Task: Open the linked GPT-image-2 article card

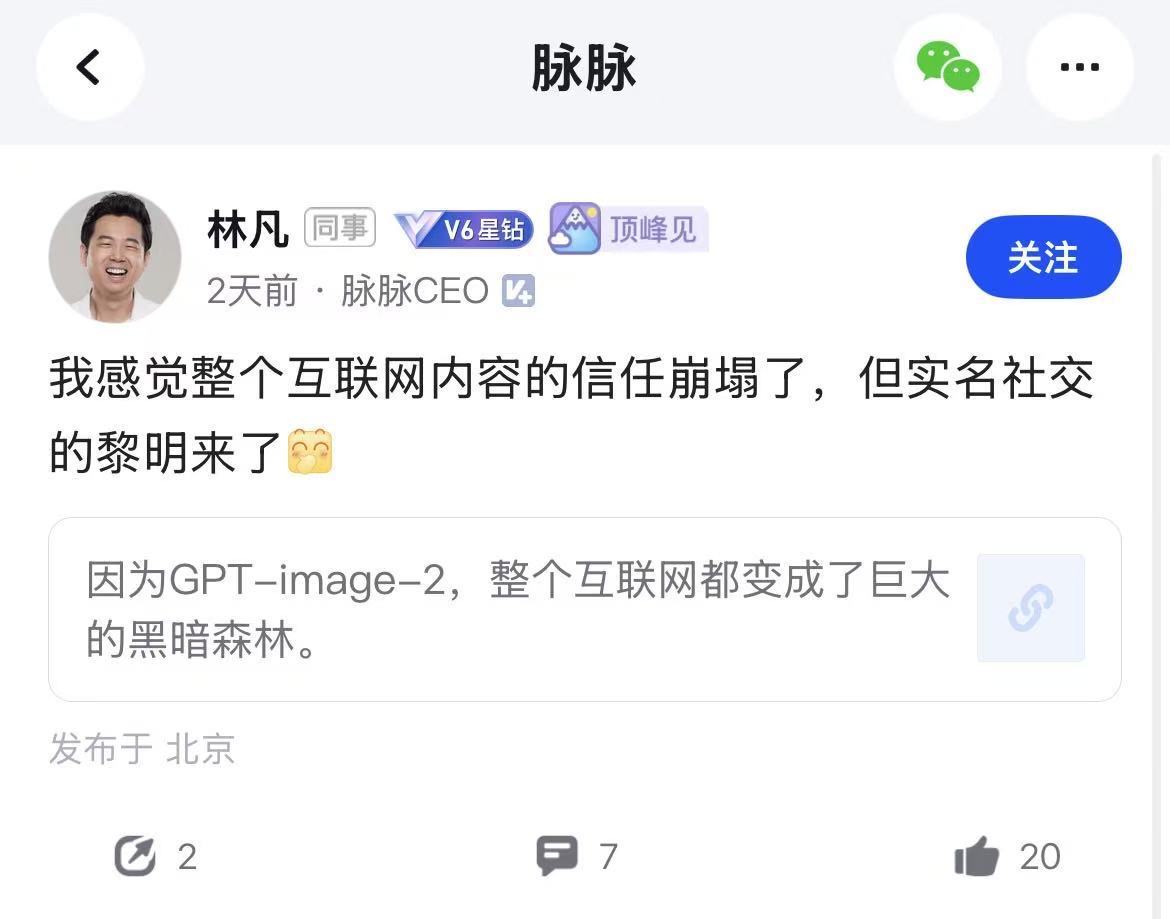Action: pyautogui.click(x=584, y=609)
